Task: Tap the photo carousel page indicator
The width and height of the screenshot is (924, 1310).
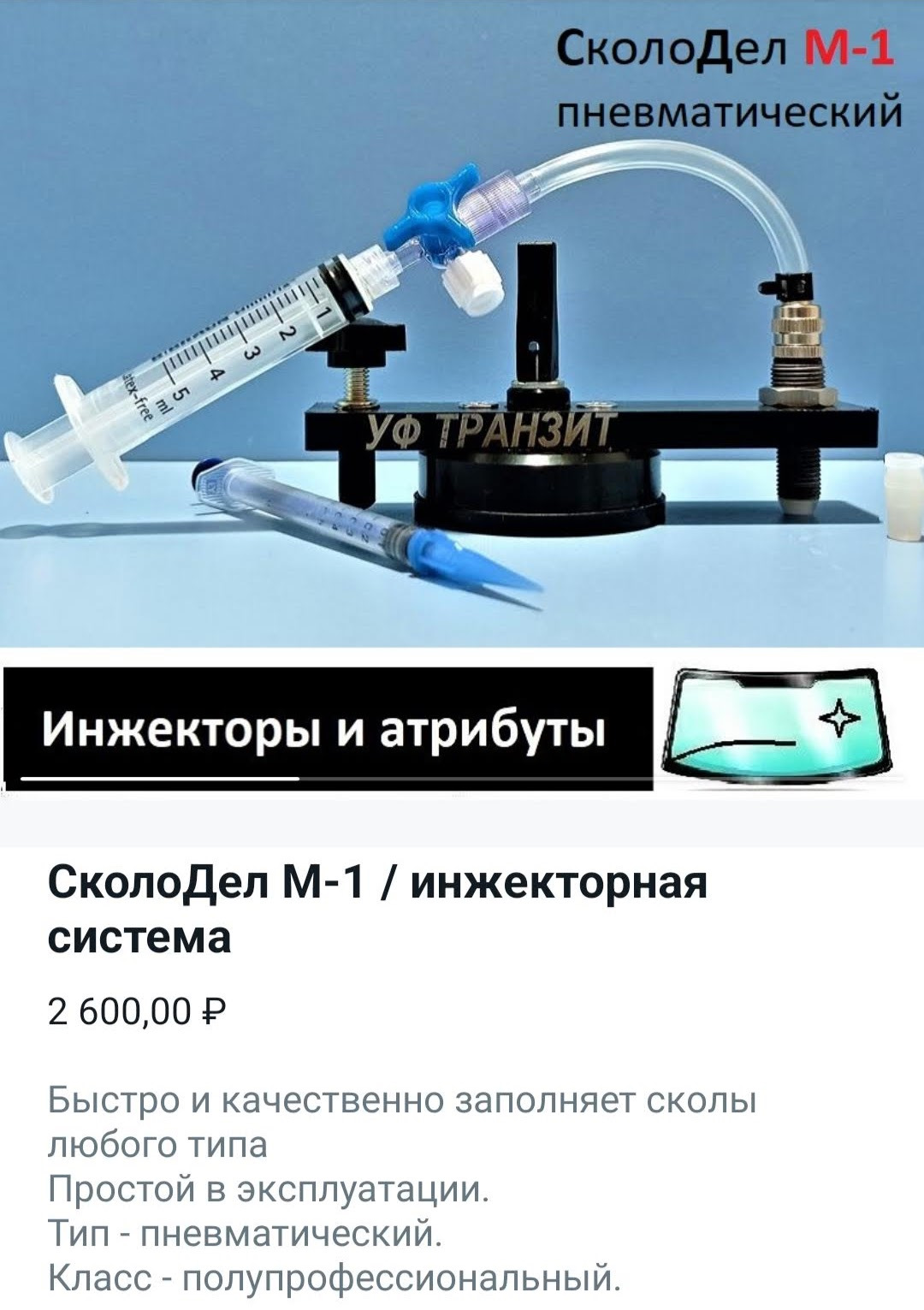Action: pyautogui.click(x=161, y=779)
